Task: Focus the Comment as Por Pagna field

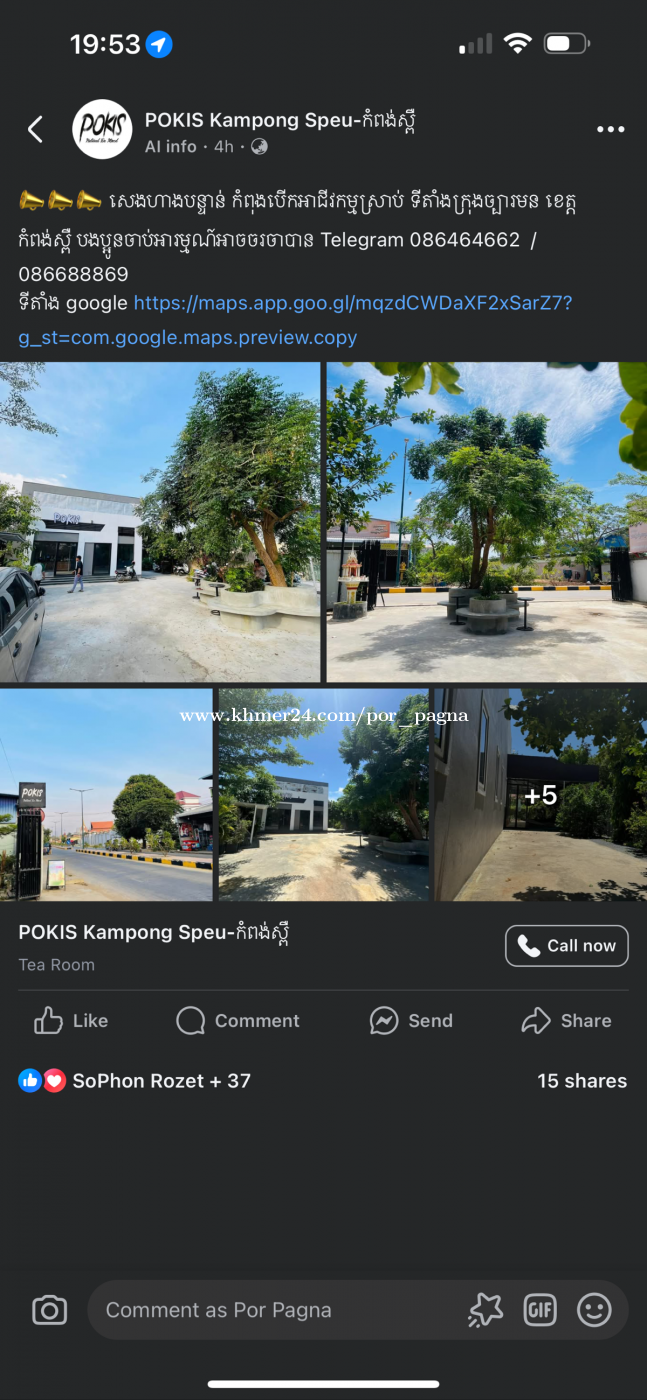Action: [x=280, y=1310]
